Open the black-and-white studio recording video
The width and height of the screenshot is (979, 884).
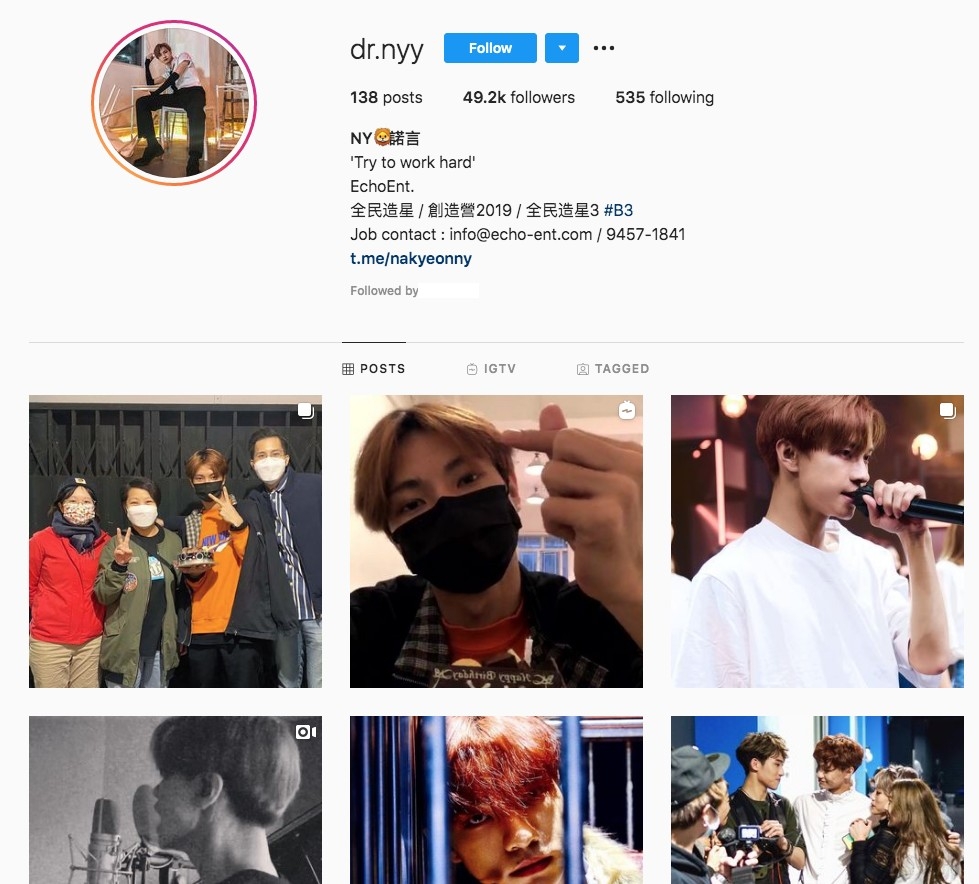(175, 800)
